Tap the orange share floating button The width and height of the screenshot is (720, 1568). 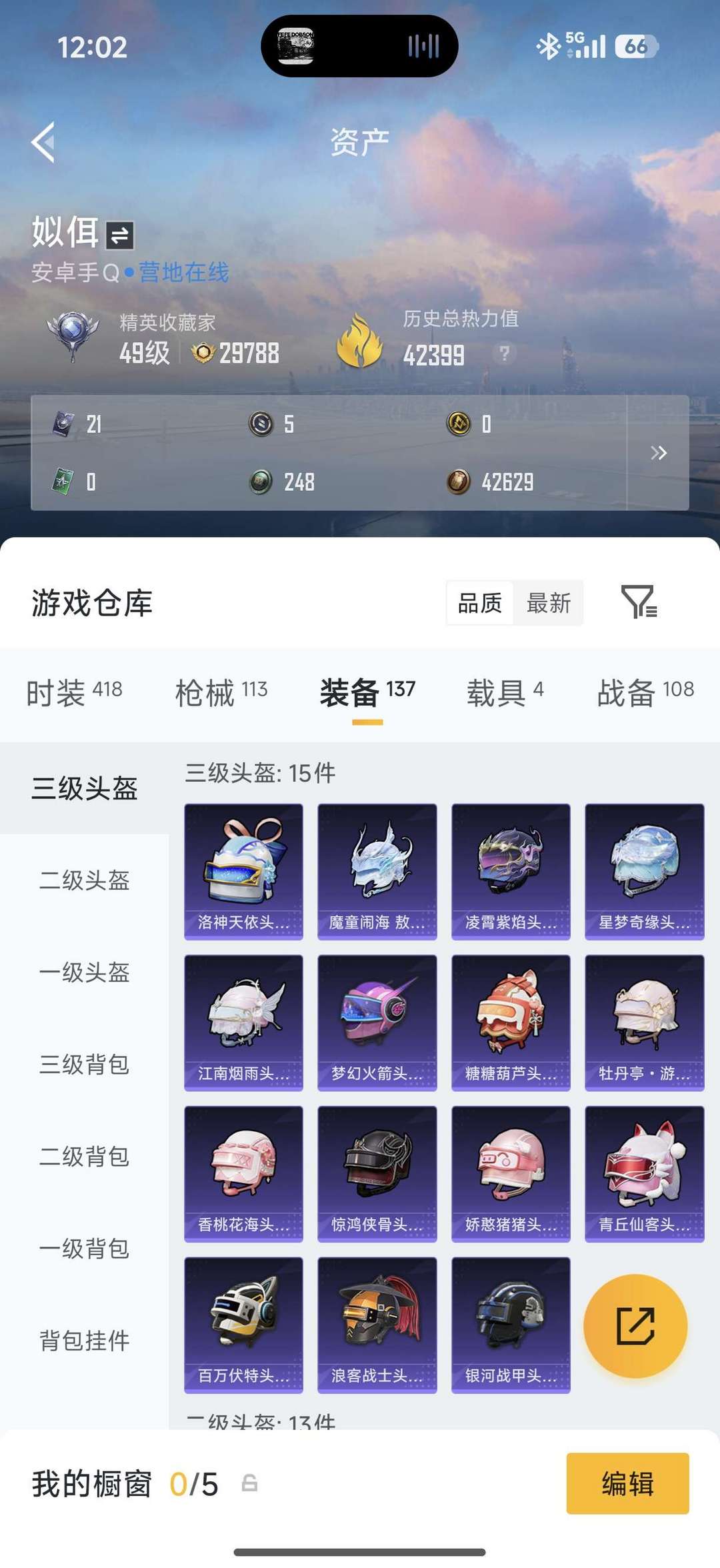pos(635,1326)
